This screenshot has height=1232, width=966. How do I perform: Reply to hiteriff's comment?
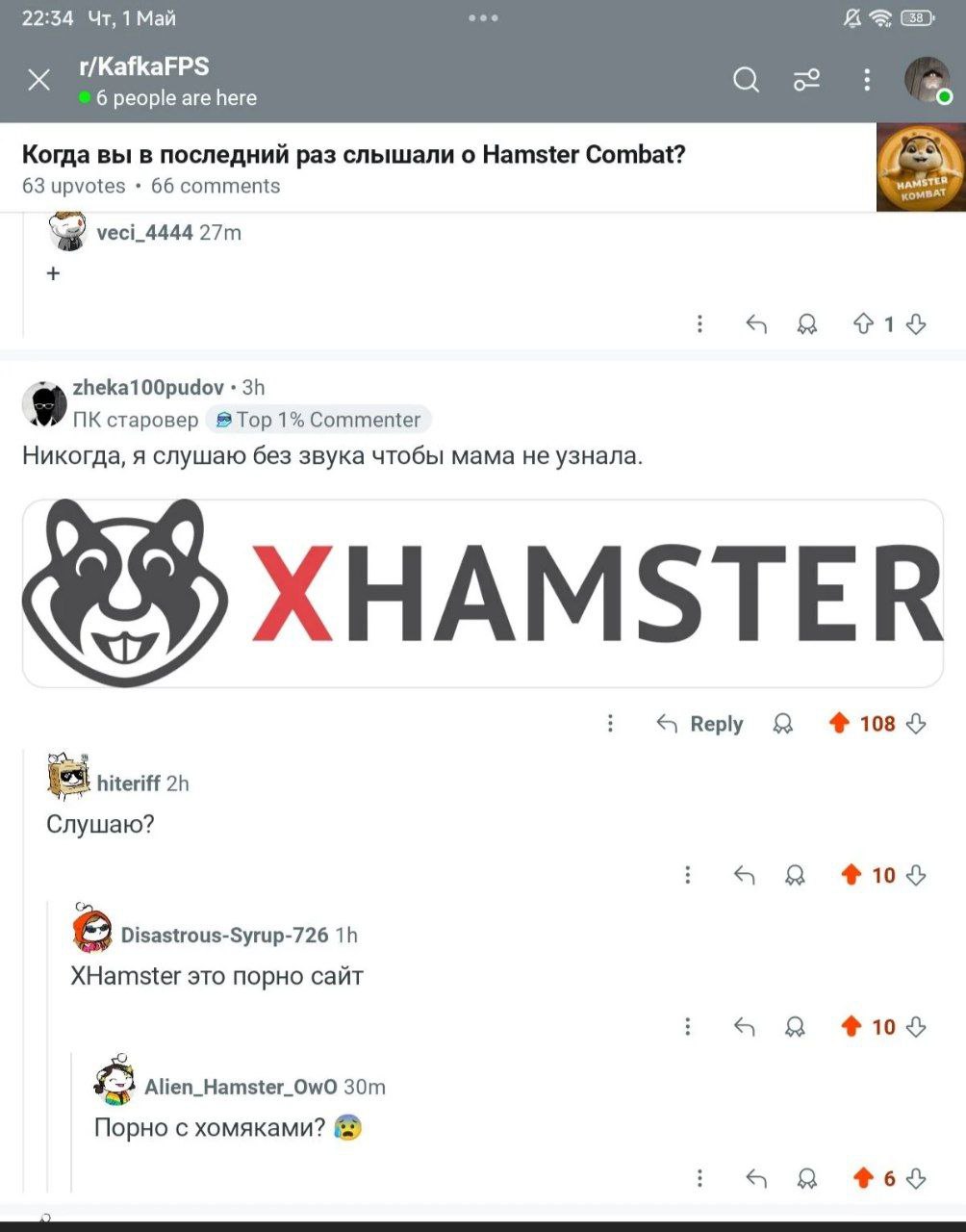pyautogui.click(x=744, y=875)
